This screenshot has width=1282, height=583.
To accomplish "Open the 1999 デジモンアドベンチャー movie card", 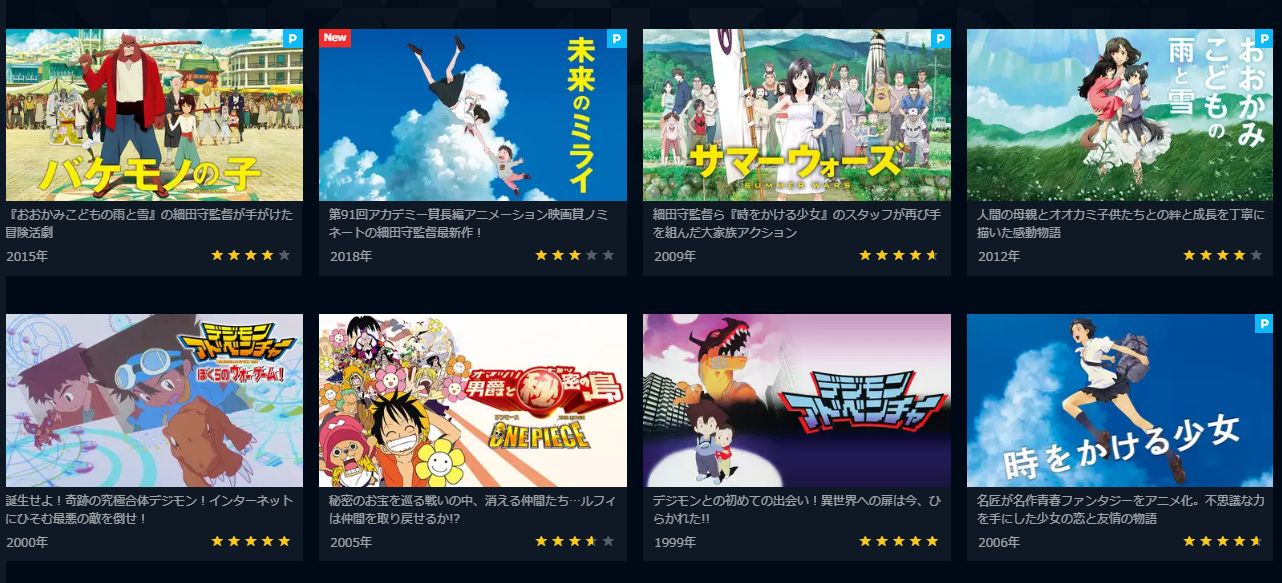I will (x=796, y=400).
